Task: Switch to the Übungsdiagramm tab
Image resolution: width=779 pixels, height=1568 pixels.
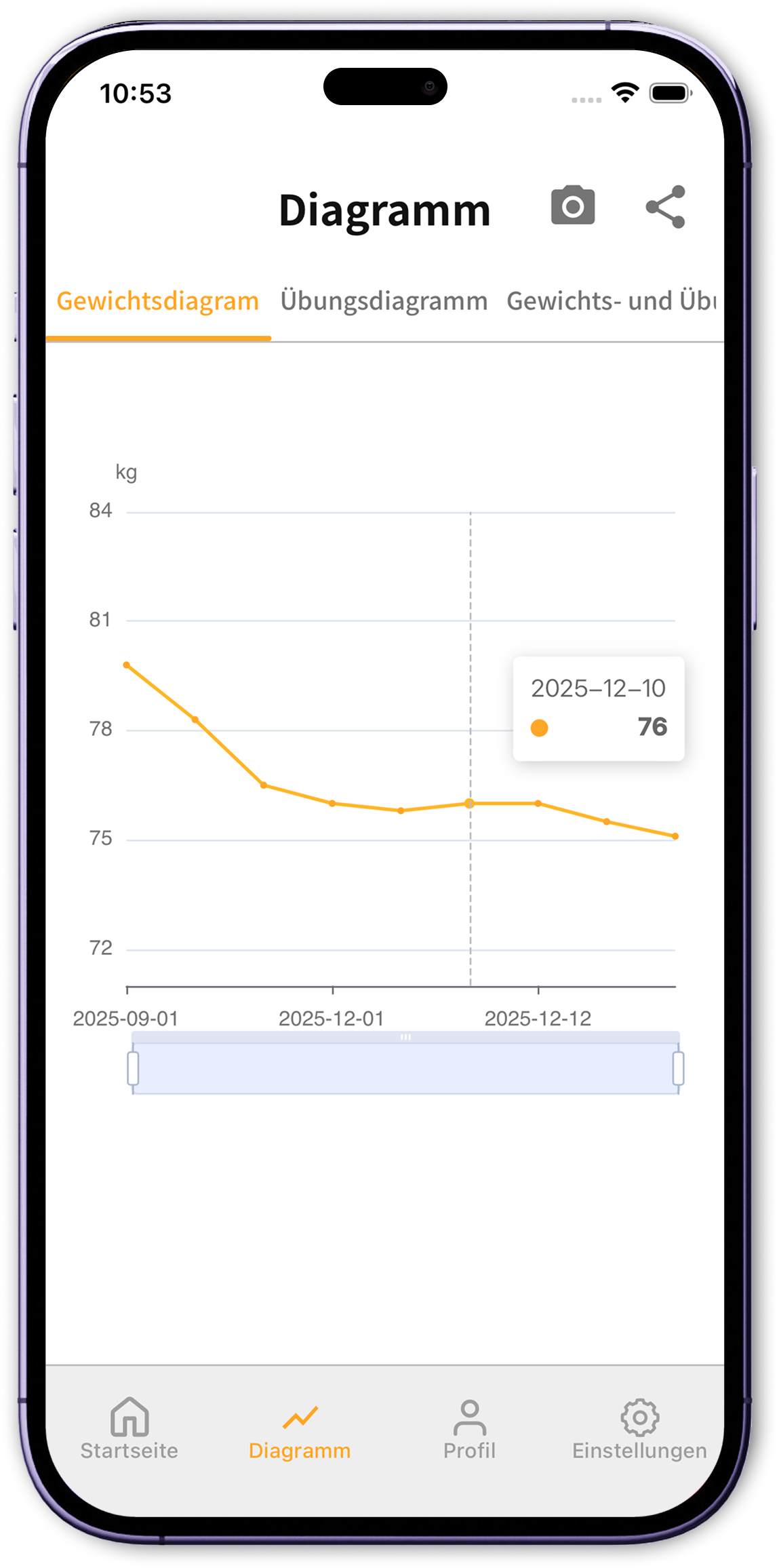Action: click(x=384, y=301)
